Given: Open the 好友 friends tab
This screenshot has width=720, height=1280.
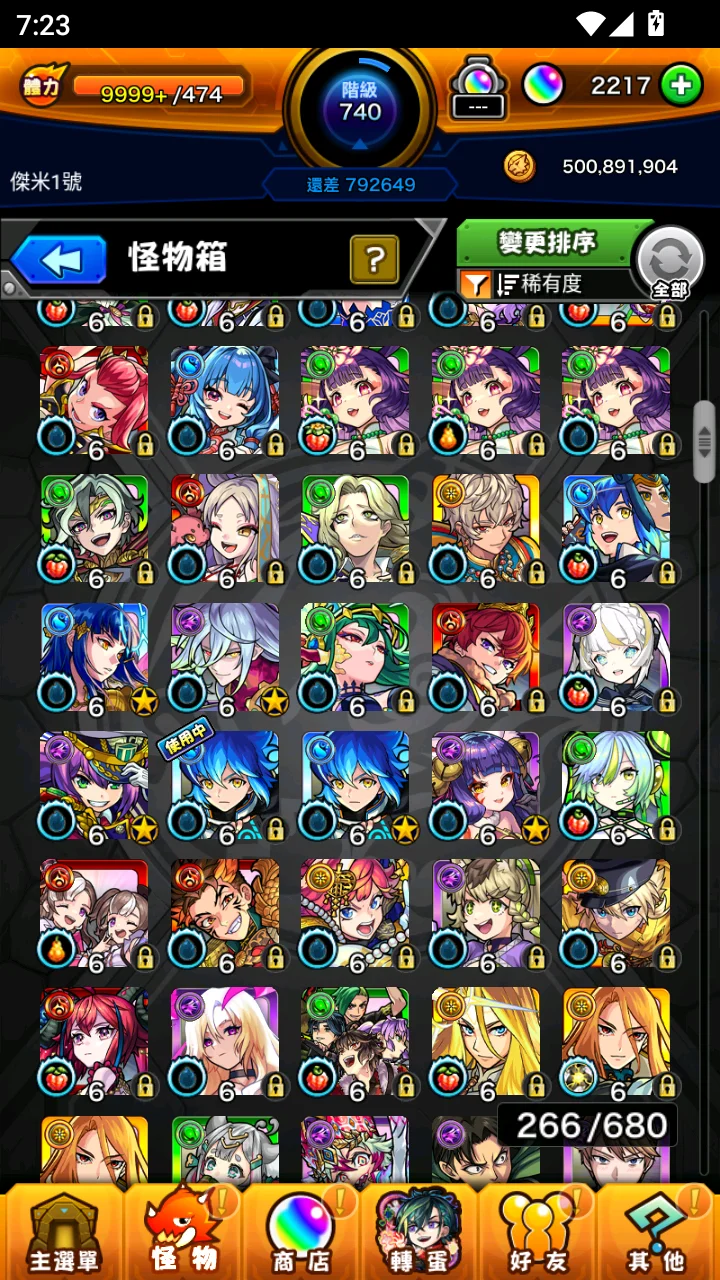Looking at the screenshot, I should coord(537,1233).
